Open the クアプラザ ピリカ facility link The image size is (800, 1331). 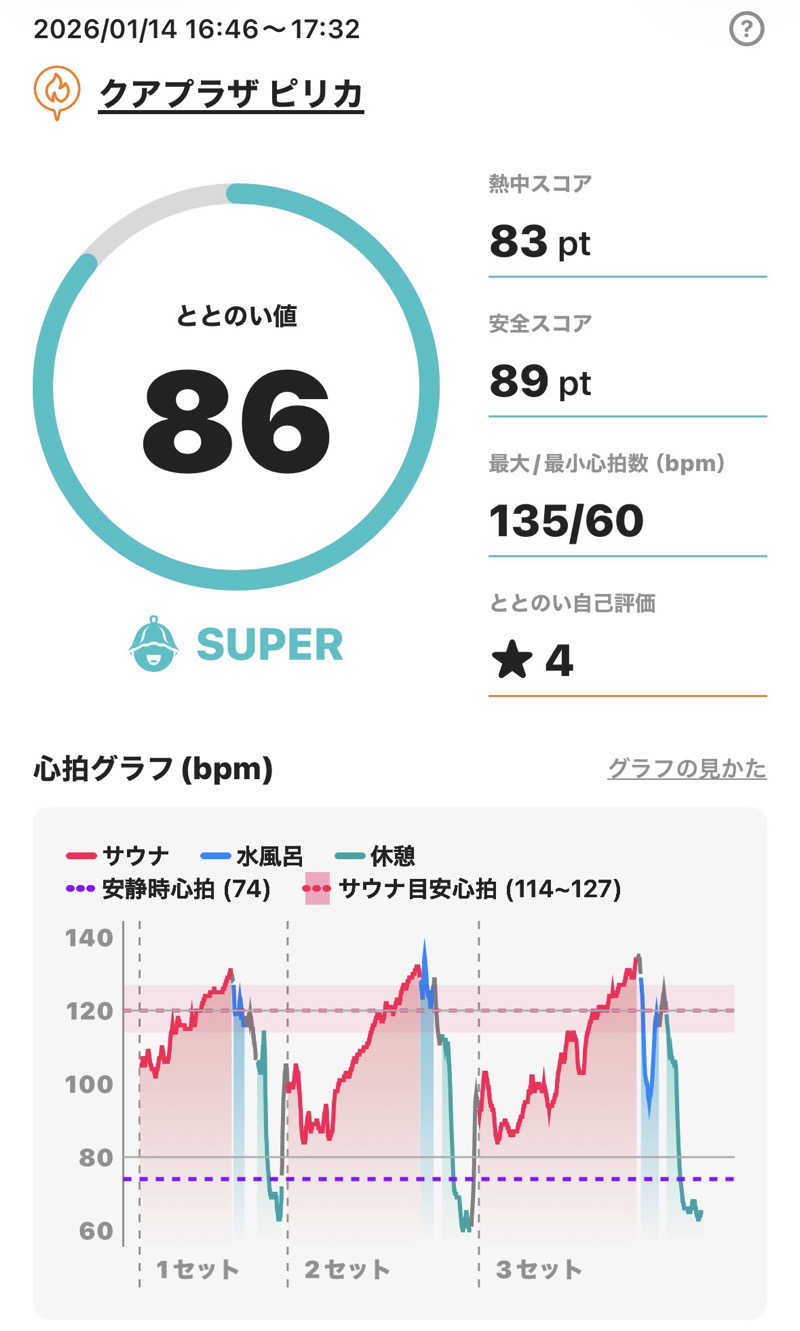pos(230,94)
